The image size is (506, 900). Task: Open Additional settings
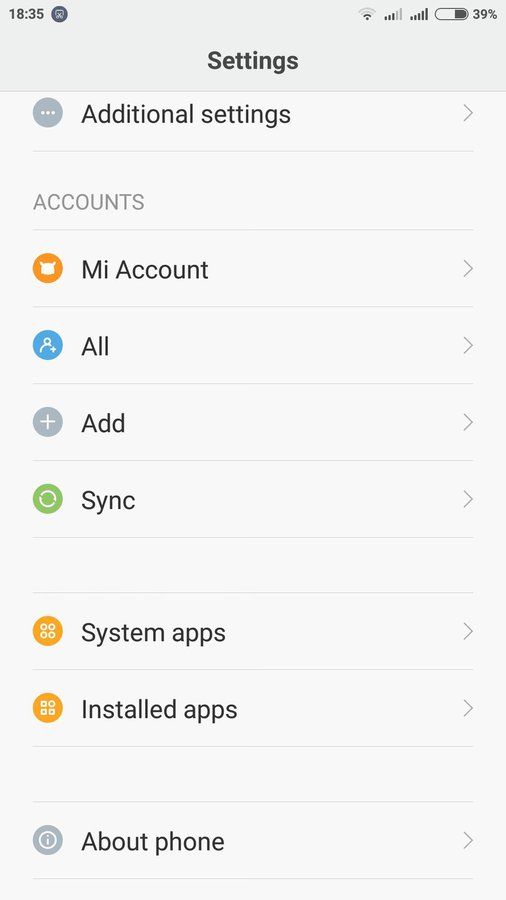click(253, 114)
